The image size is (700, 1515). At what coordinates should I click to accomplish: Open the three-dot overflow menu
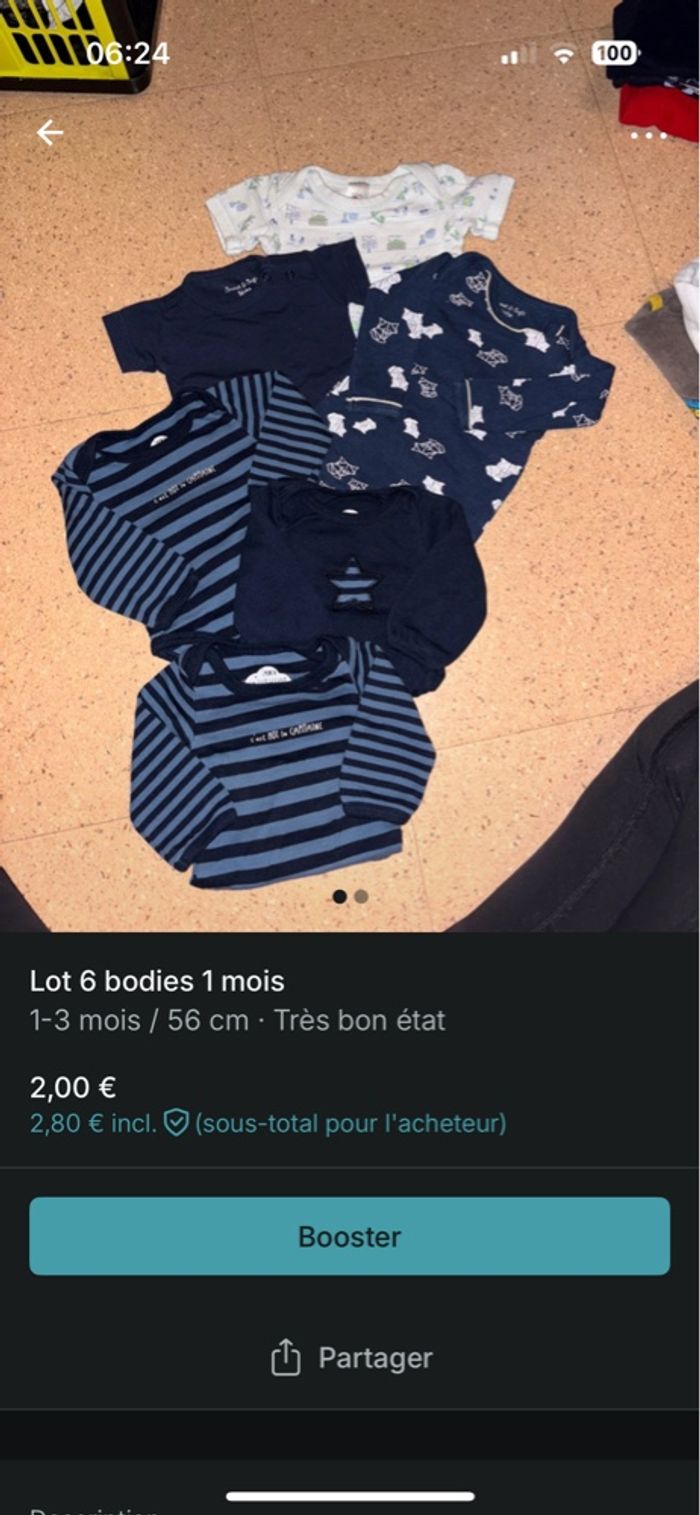(x=648, y=134)
